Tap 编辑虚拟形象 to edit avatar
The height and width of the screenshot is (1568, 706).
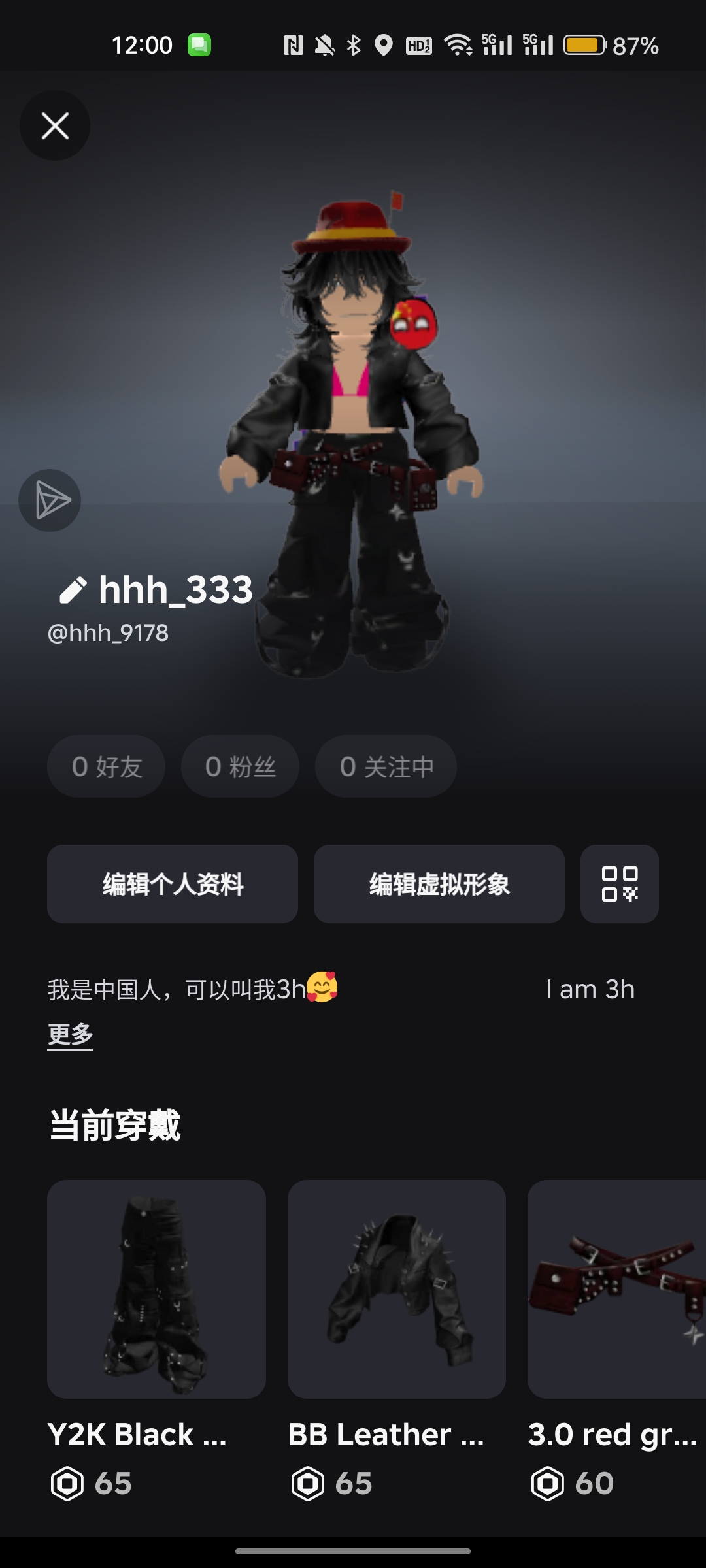pos(439,883)
